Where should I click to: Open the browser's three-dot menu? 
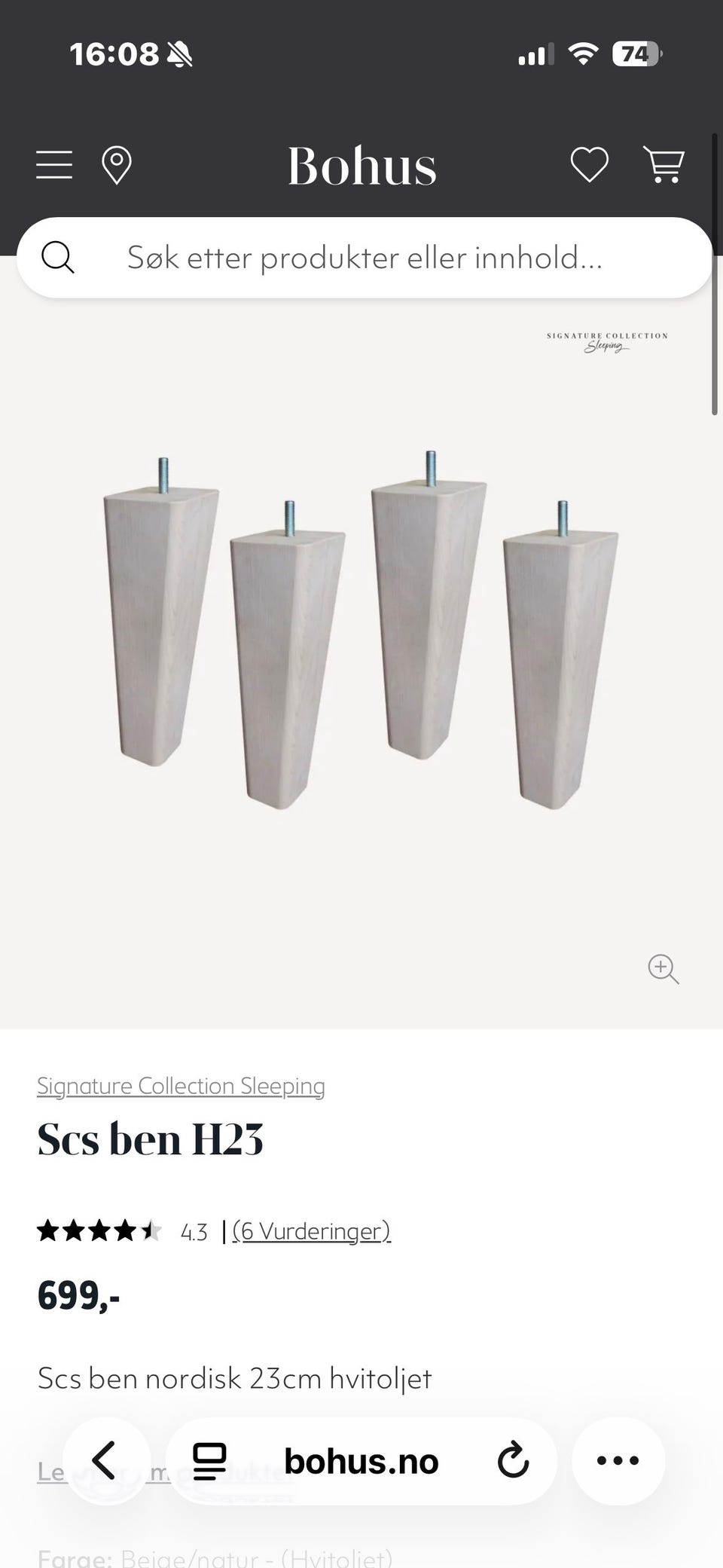pos(618,1461)
